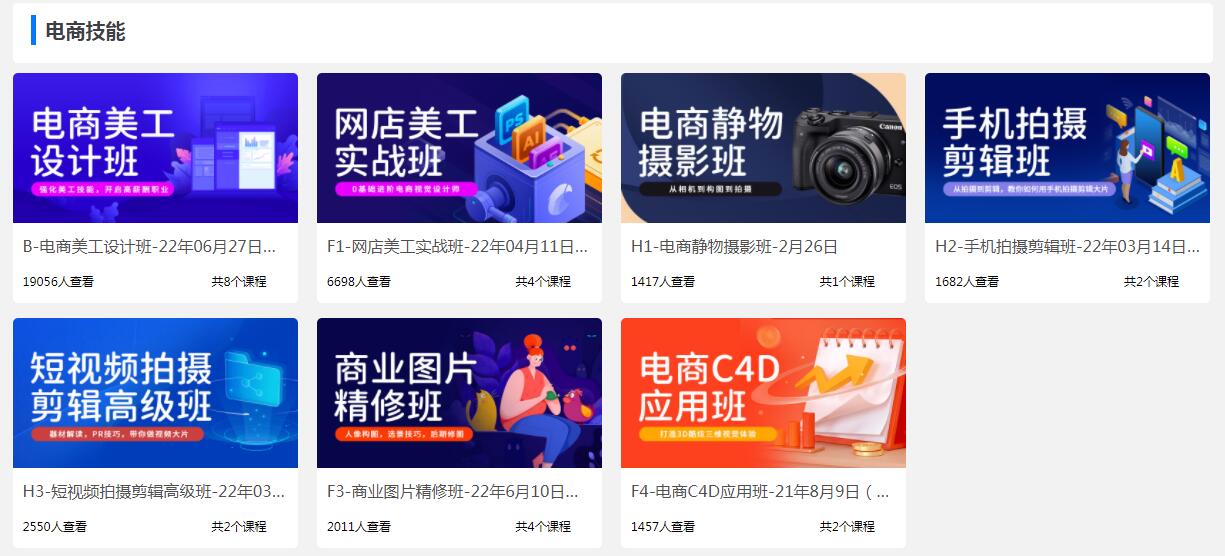This screenshot has width=1225, height=556.
Task: Open the H3-短视频拍摄剪辑高级班 course
Action: tap(155, 393)
